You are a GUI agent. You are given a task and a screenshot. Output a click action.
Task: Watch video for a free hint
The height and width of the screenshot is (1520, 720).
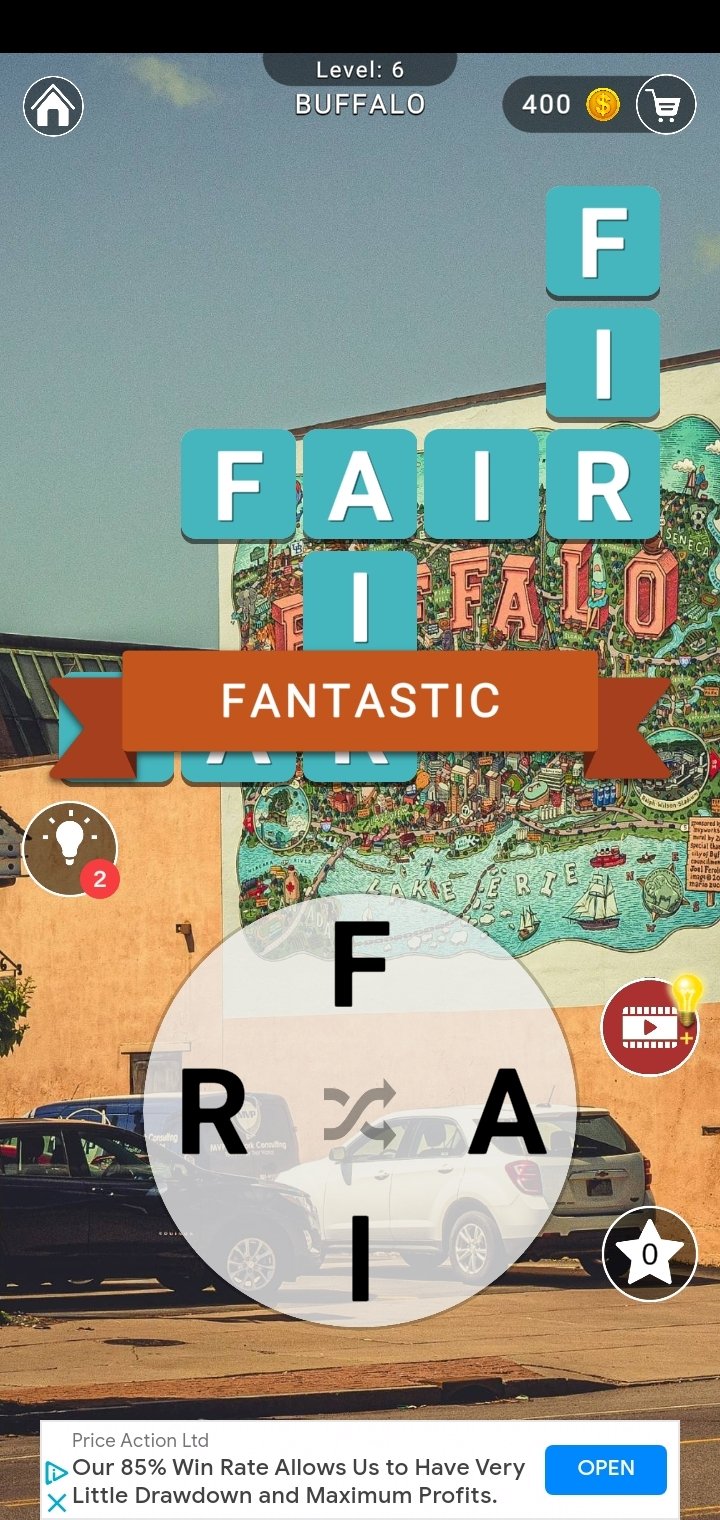651,1026
